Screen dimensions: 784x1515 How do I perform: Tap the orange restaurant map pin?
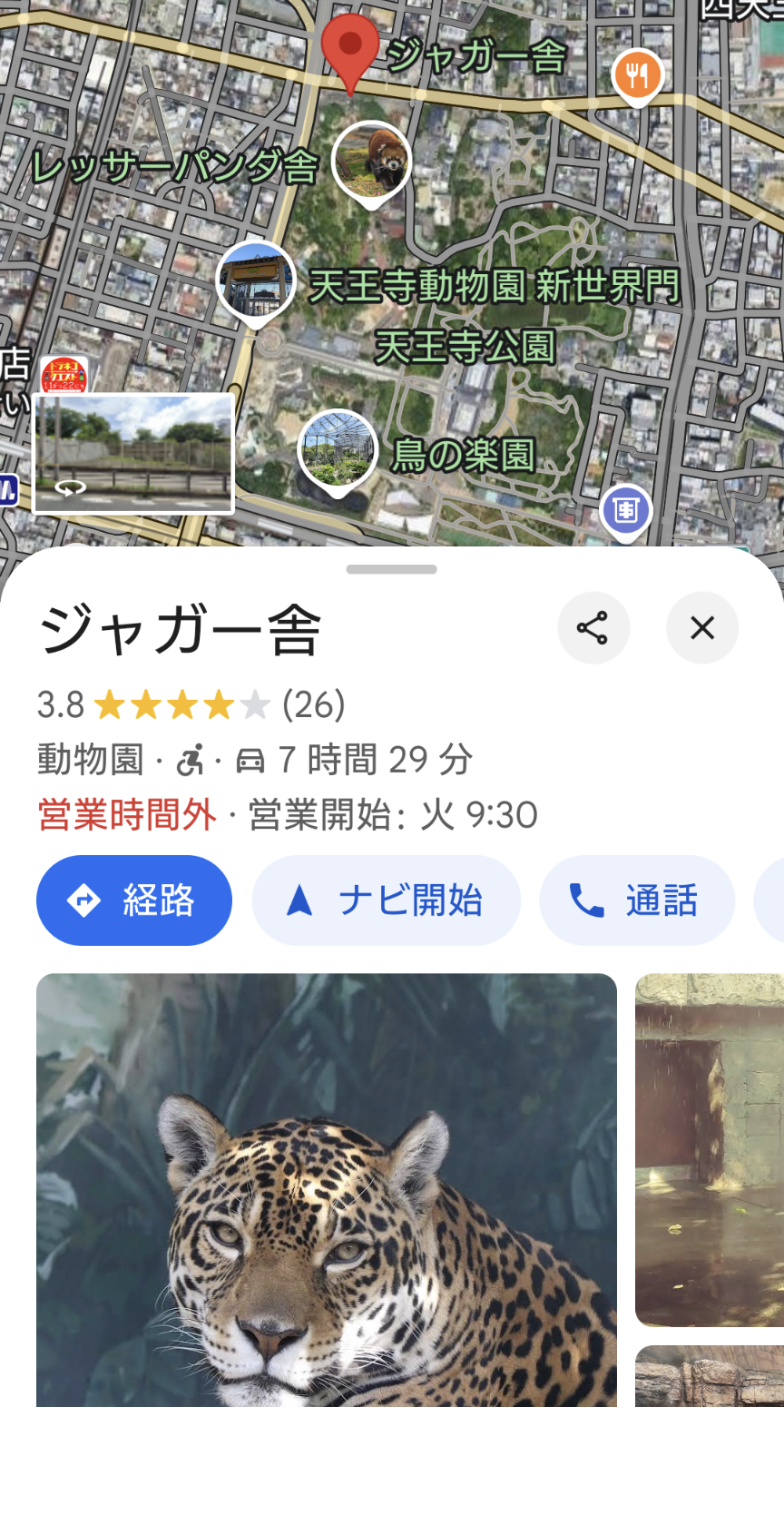point(638,75)
